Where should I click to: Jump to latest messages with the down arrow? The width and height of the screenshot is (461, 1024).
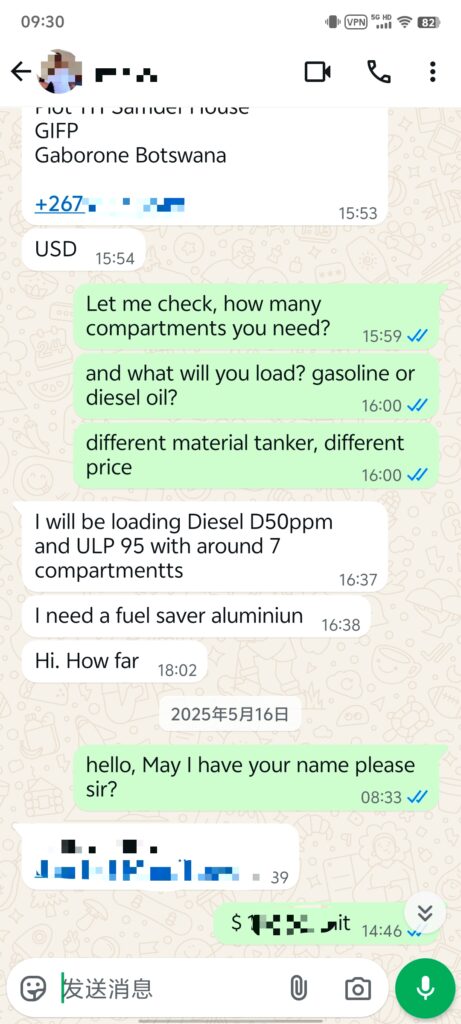[425, 912]
